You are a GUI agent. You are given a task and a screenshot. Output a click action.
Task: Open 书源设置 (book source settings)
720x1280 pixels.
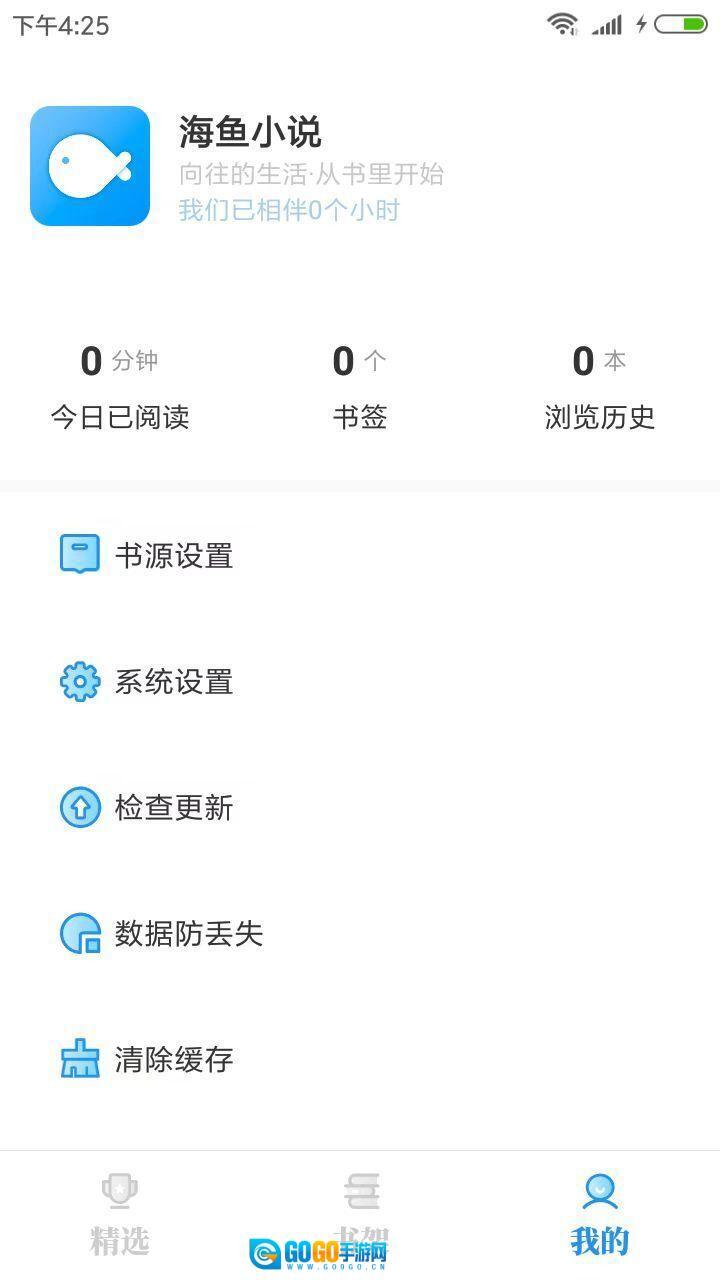tap(173, 556)
